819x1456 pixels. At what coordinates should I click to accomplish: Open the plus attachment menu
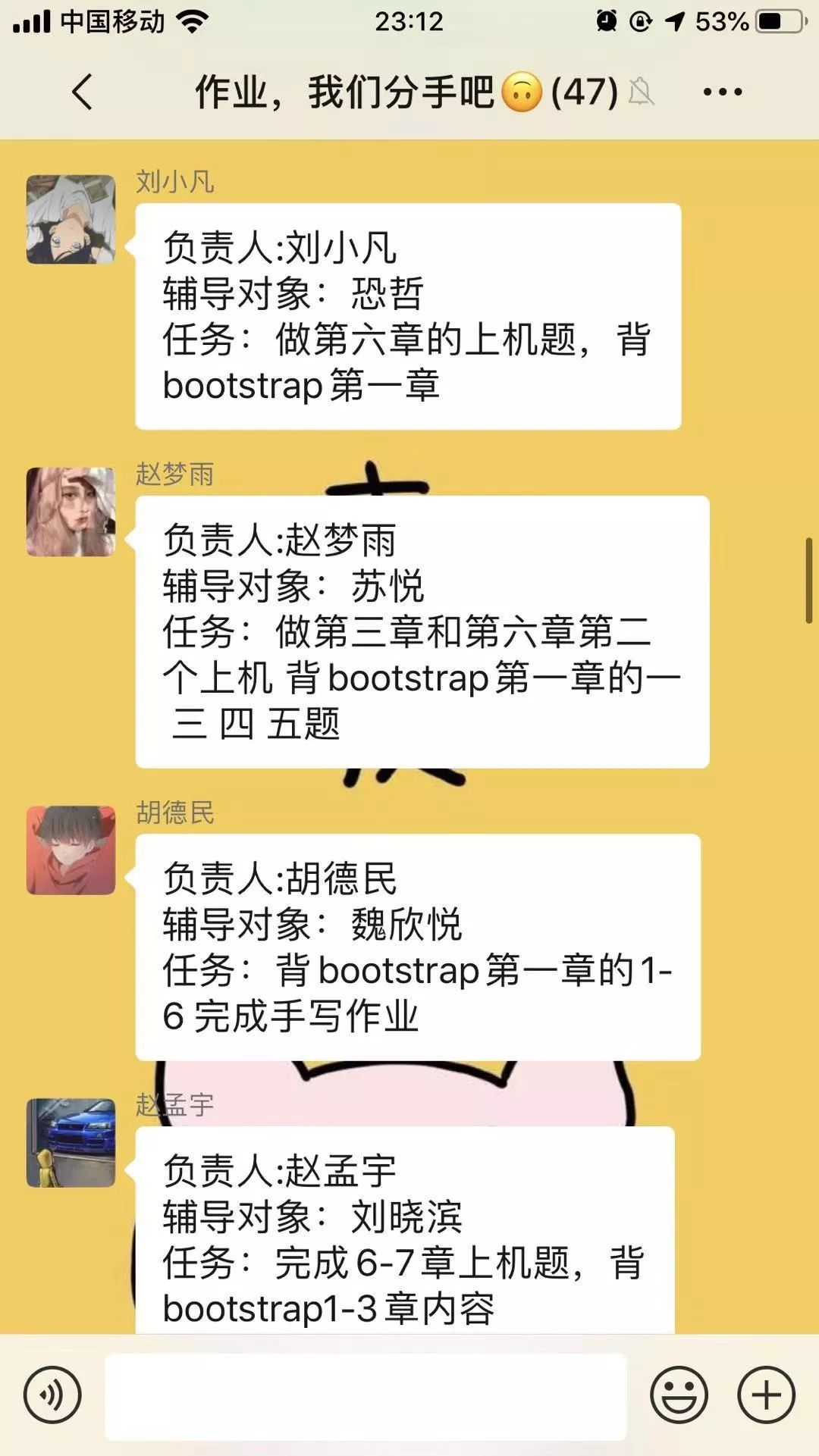tap(766, 1395)
